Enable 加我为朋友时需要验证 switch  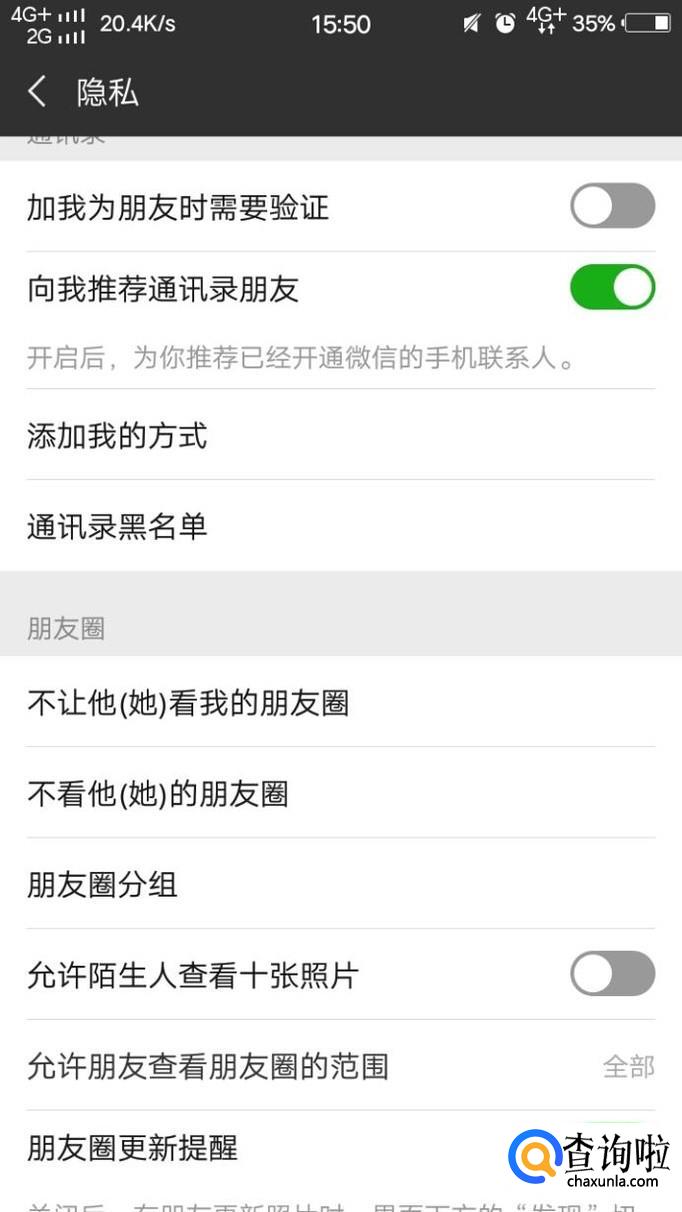[612, 207]
